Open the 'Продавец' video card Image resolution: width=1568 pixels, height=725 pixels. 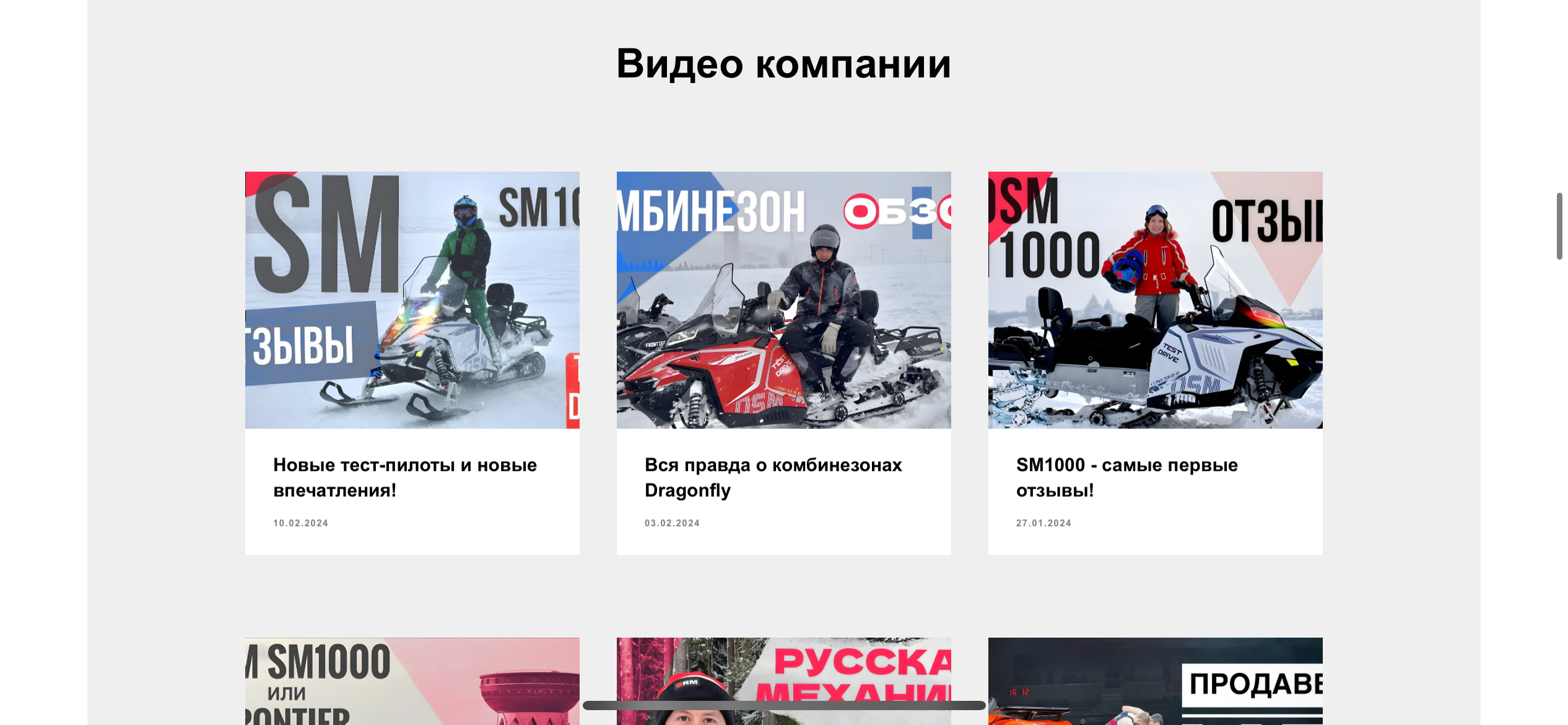[1155, 680]
